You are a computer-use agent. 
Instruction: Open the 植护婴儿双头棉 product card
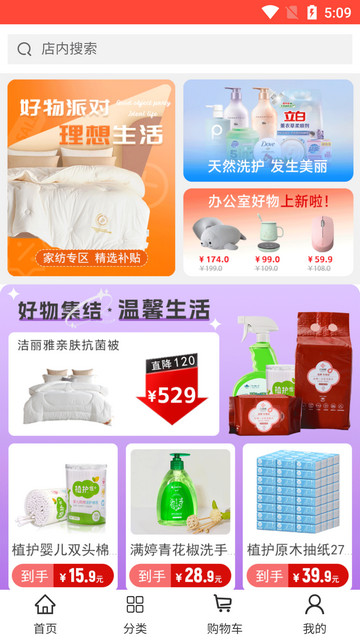click(63, 516)
